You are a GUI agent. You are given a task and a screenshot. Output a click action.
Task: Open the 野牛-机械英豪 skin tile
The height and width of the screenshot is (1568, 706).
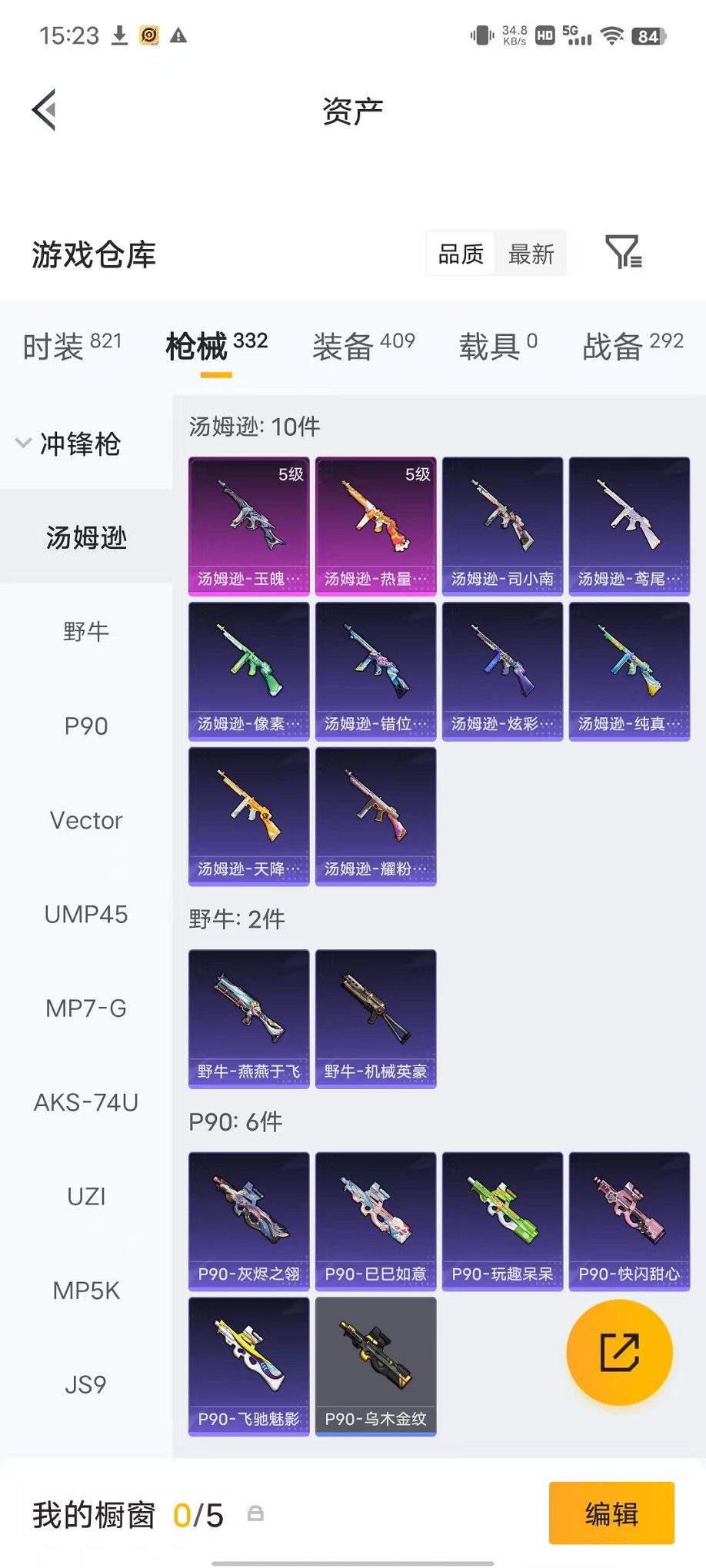tap(375, 1019)
